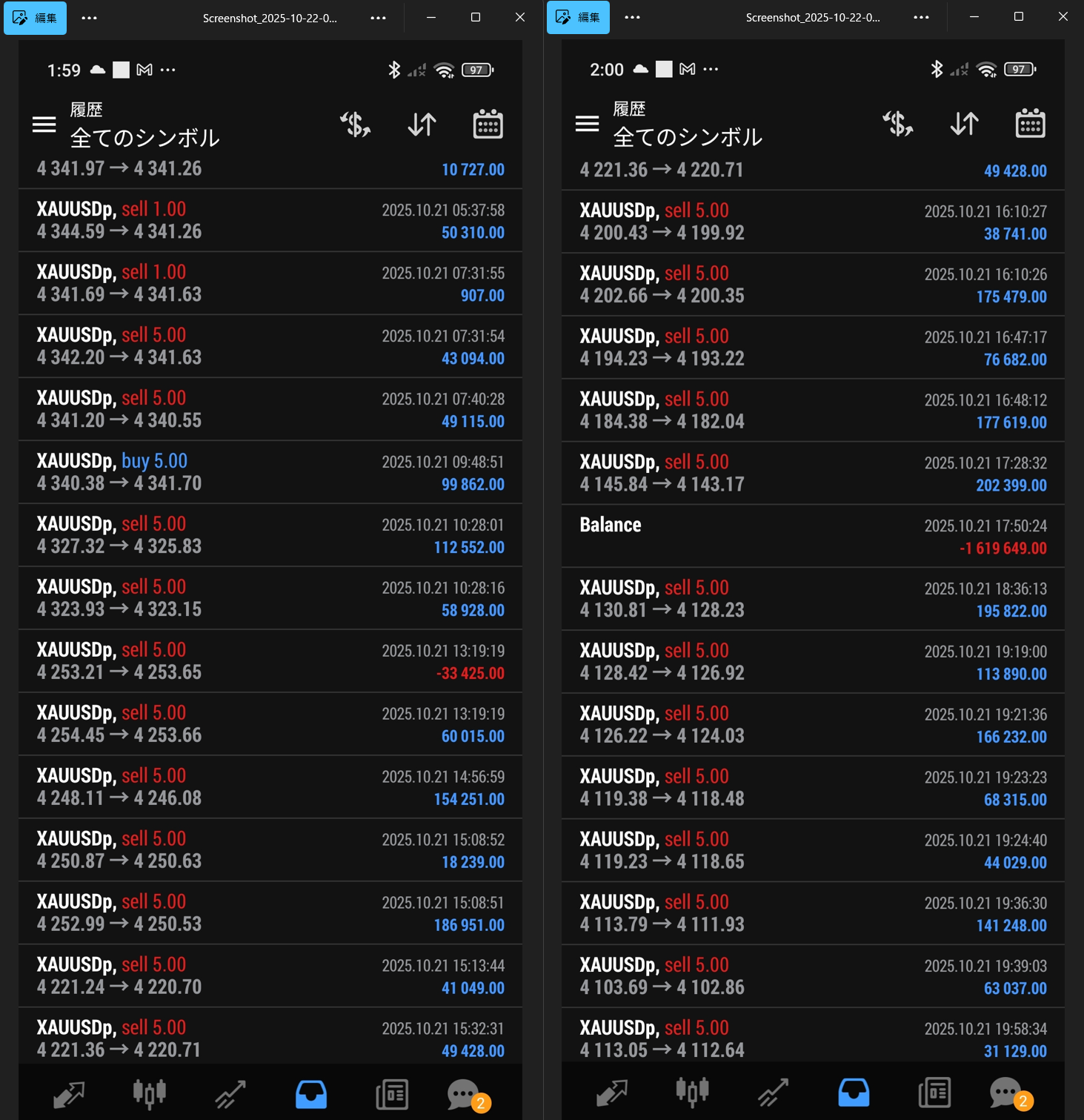Minimize the window showing the 1:59 screenshot

click(431, 17)
